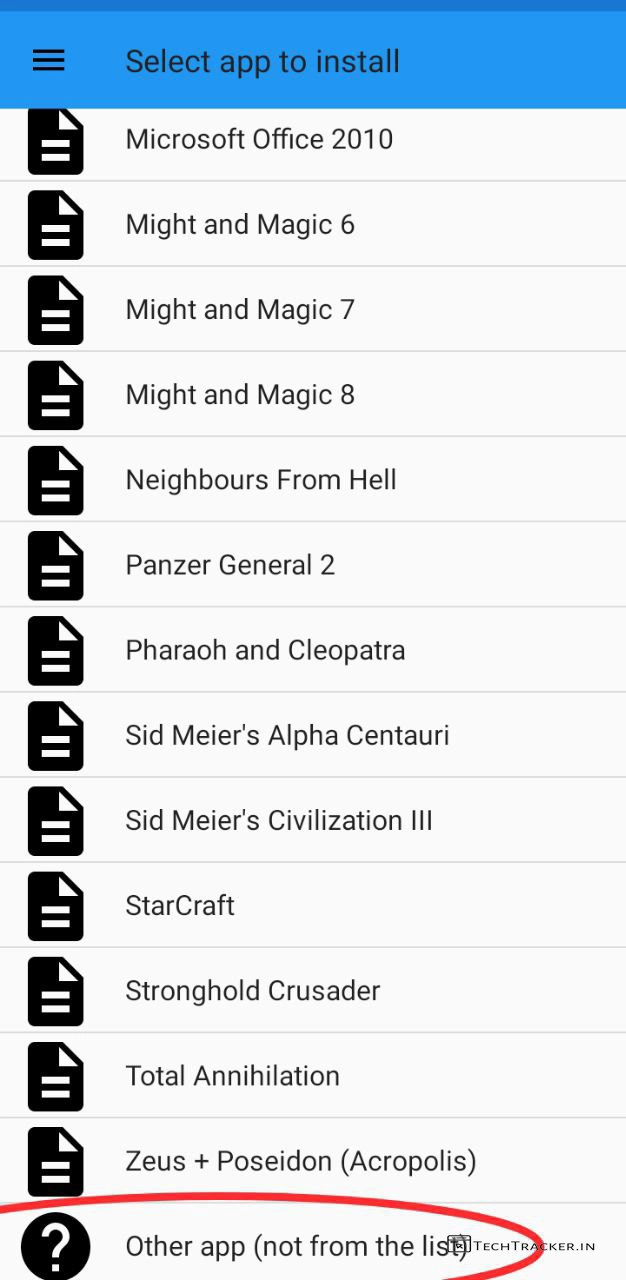
Task: Choose Might and Magic 6
Action: tap(240, 225)
